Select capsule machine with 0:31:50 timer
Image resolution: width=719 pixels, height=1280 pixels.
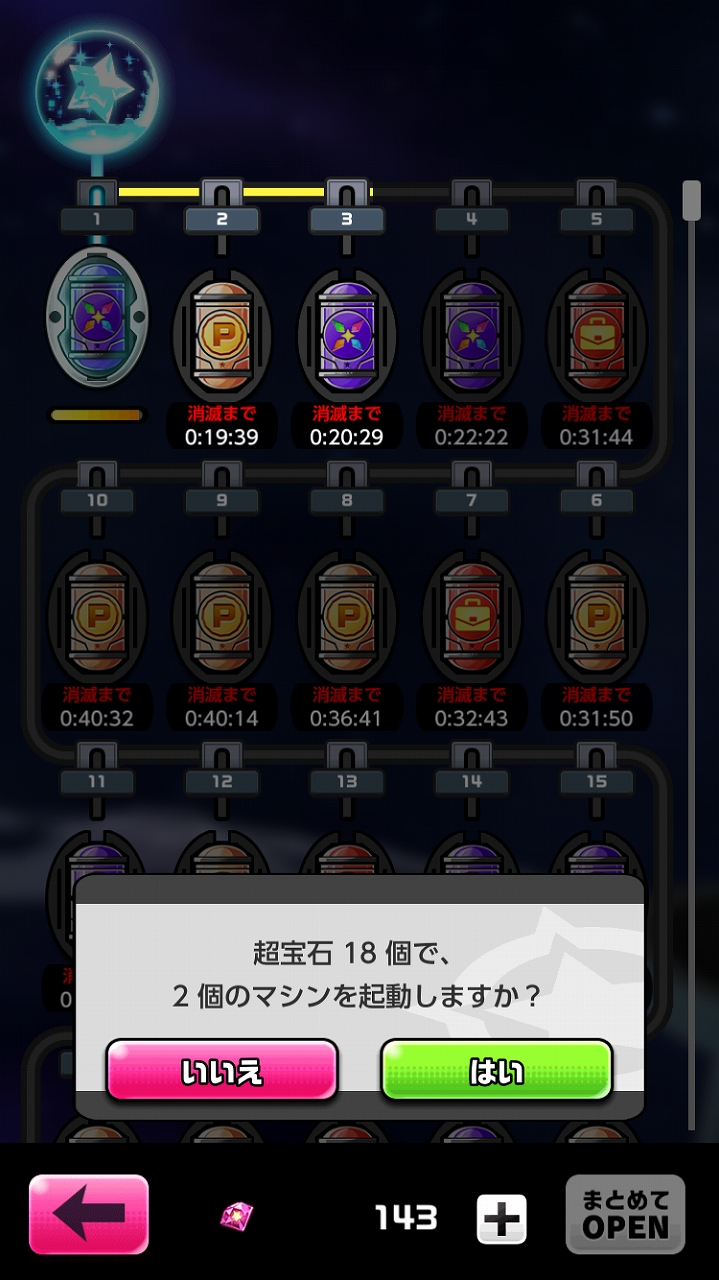click(597, 617)
